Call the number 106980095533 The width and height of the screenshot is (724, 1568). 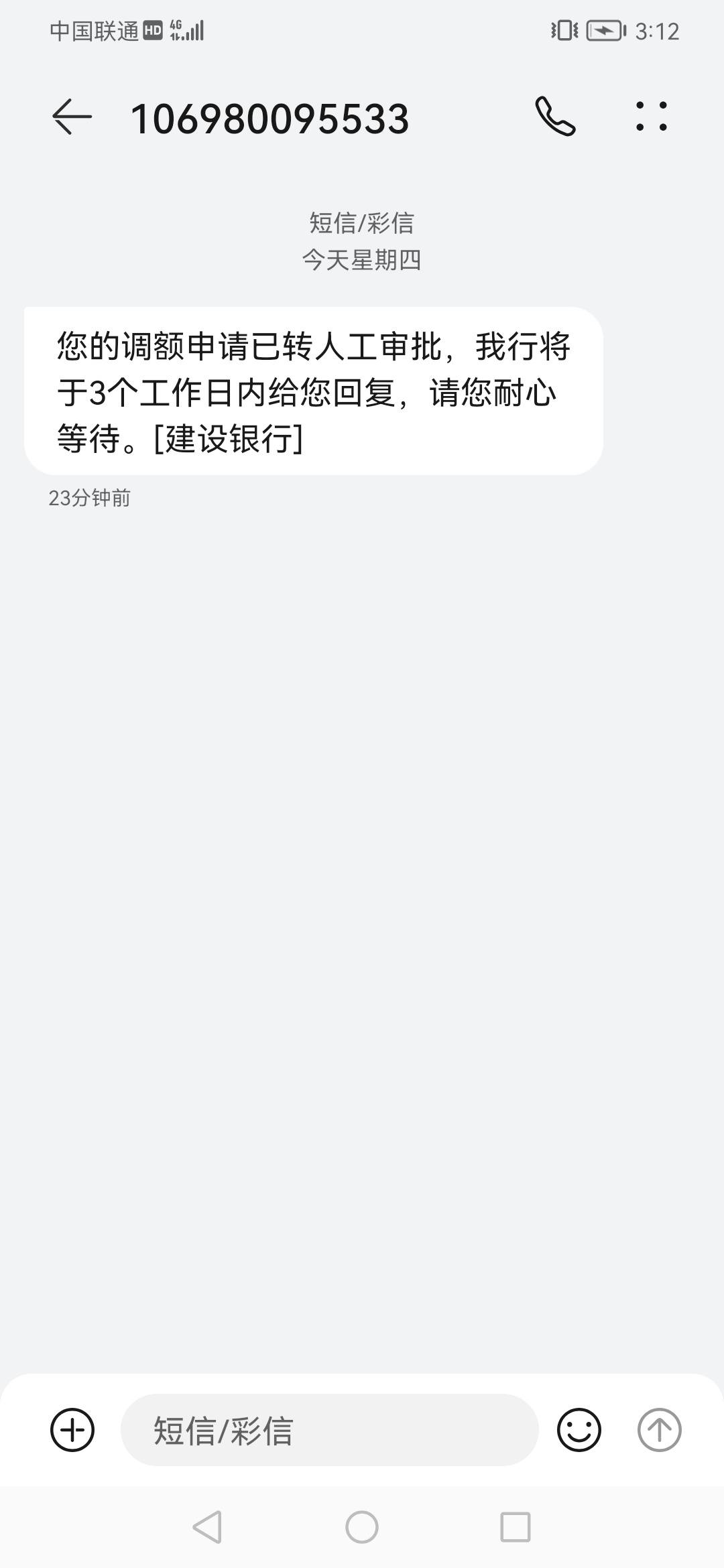click(x=555, y=117)
